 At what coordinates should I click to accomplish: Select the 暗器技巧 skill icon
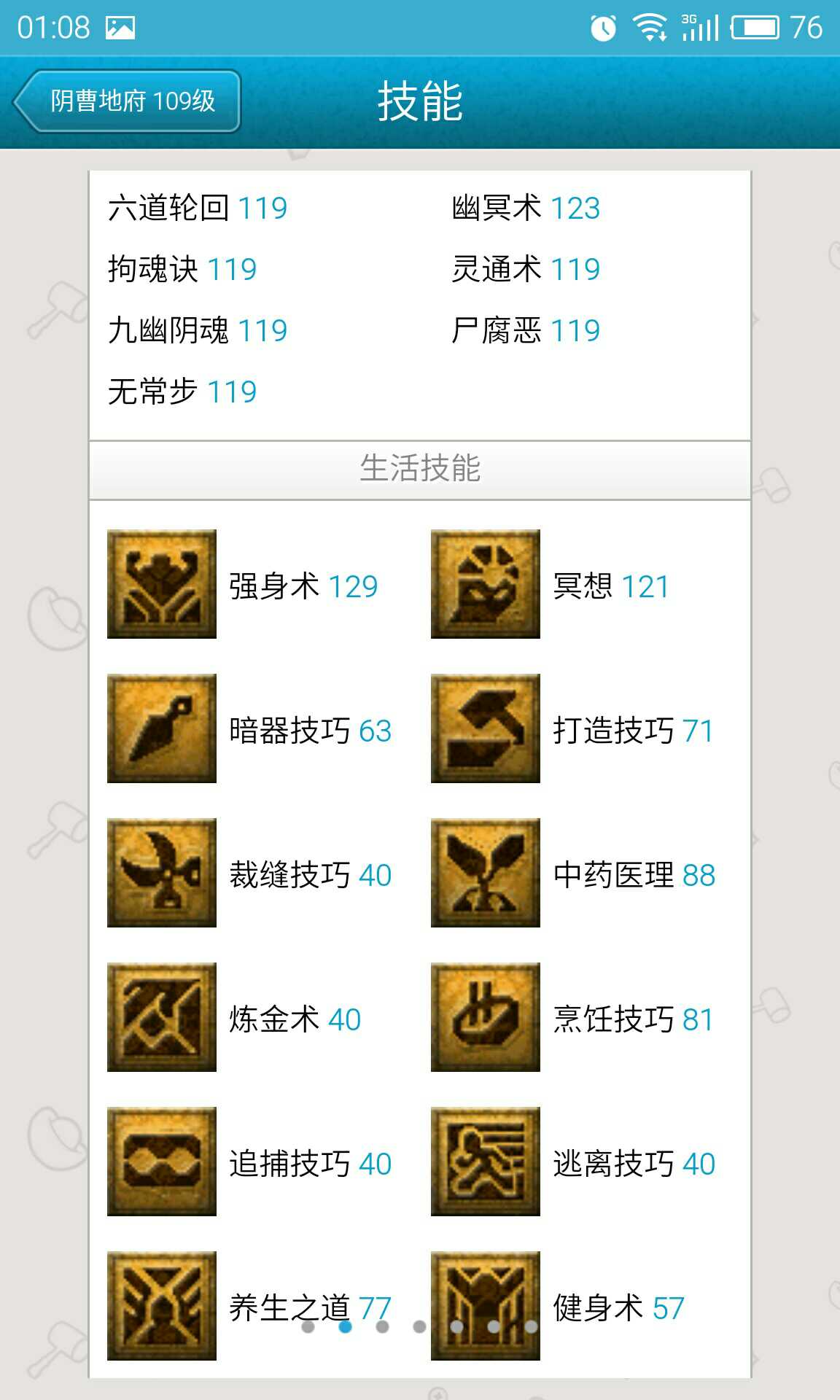pyautogui.click(x=161, y=728)
